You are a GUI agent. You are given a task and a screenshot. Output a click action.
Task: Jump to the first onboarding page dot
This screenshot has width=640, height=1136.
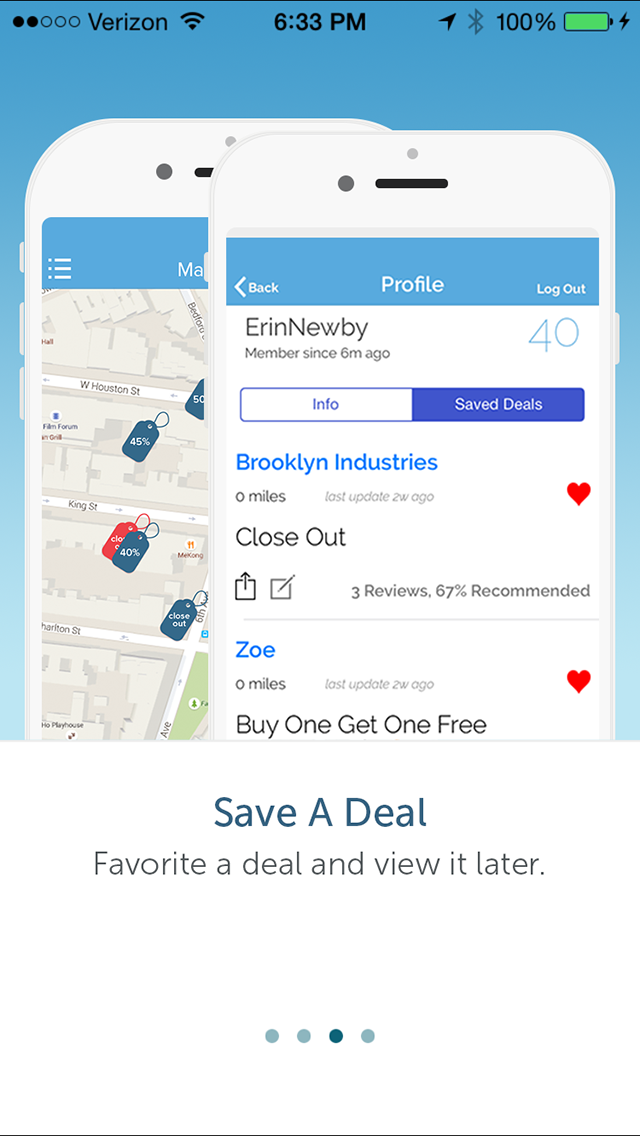click(272, 1036)
